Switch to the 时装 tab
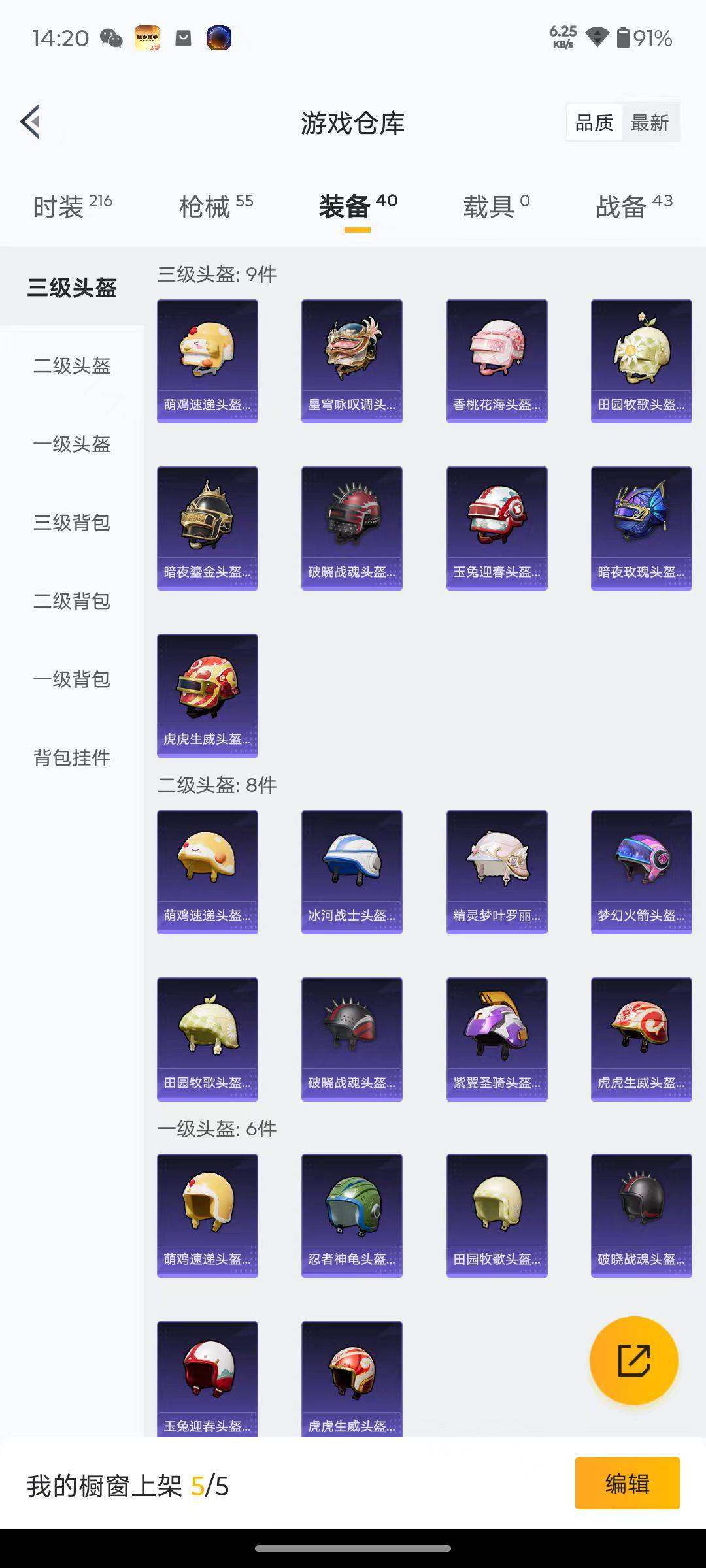Image resolution: width=706 pixels, height=1568 pixels. coord(72,206)
